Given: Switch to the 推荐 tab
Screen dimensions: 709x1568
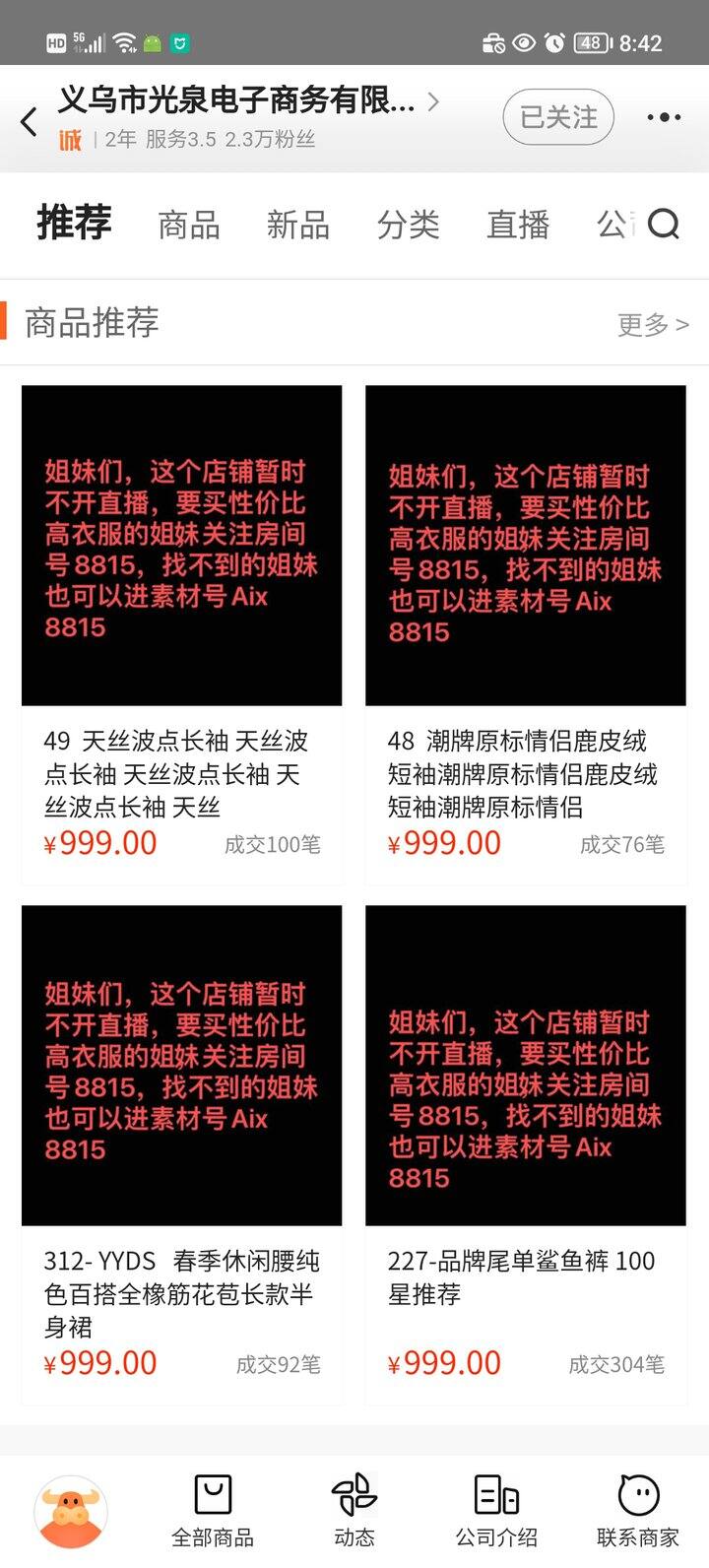Looking at the screenshot, I should [74, 223].
